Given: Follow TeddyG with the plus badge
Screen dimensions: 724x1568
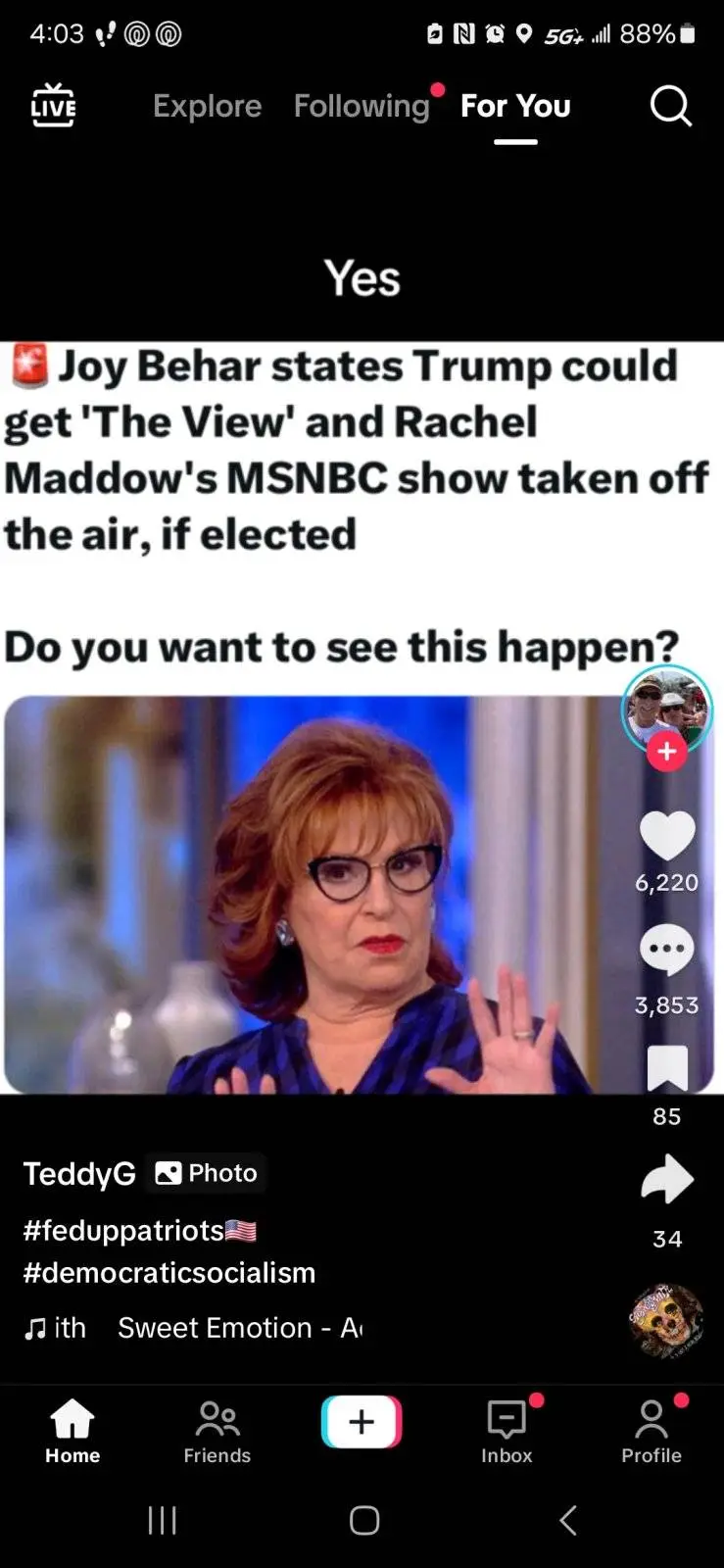Looking at the screenshot, I should click(667, 752).
